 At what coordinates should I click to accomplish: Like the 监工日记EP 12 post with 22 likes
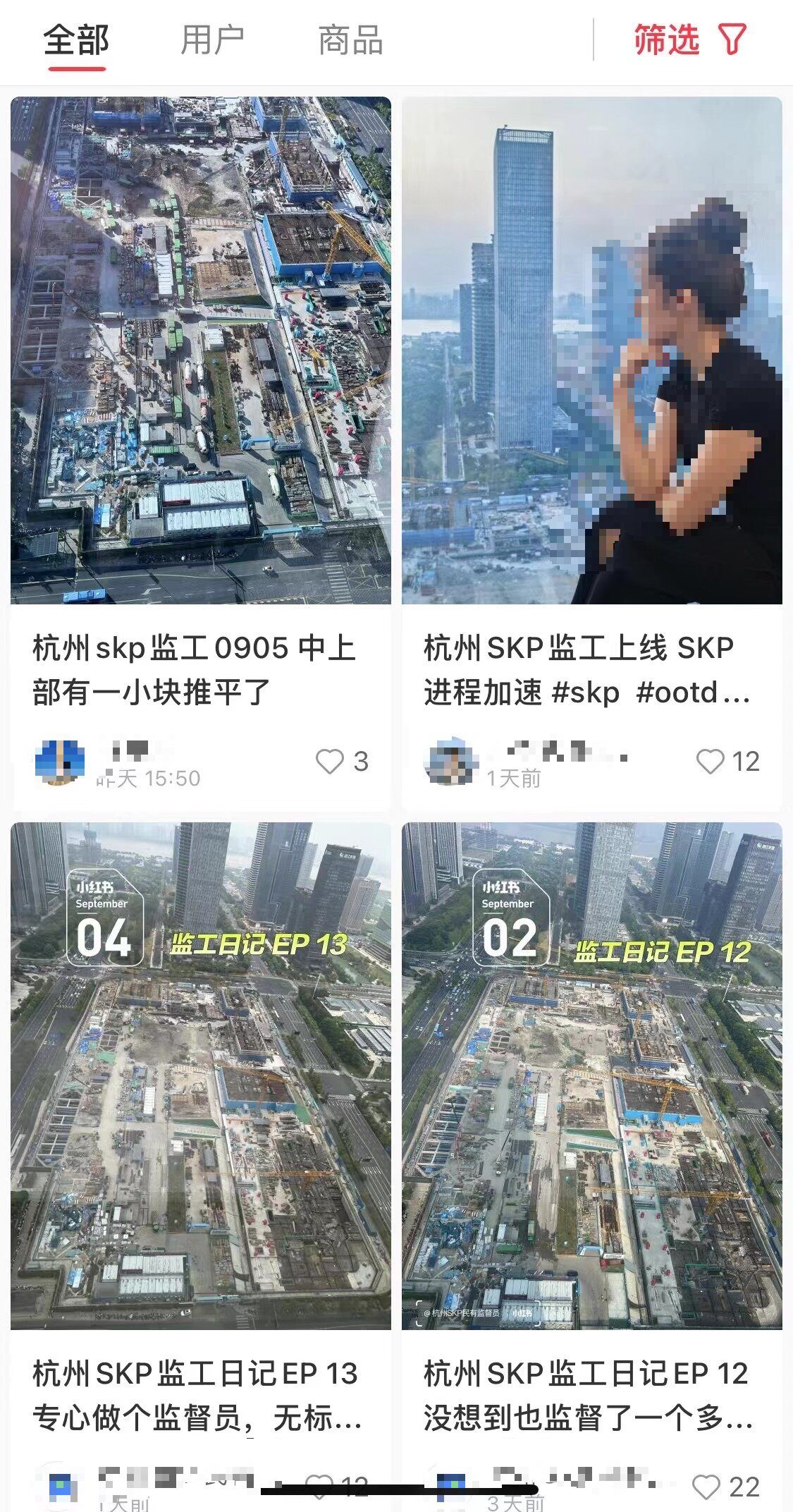706,1487
